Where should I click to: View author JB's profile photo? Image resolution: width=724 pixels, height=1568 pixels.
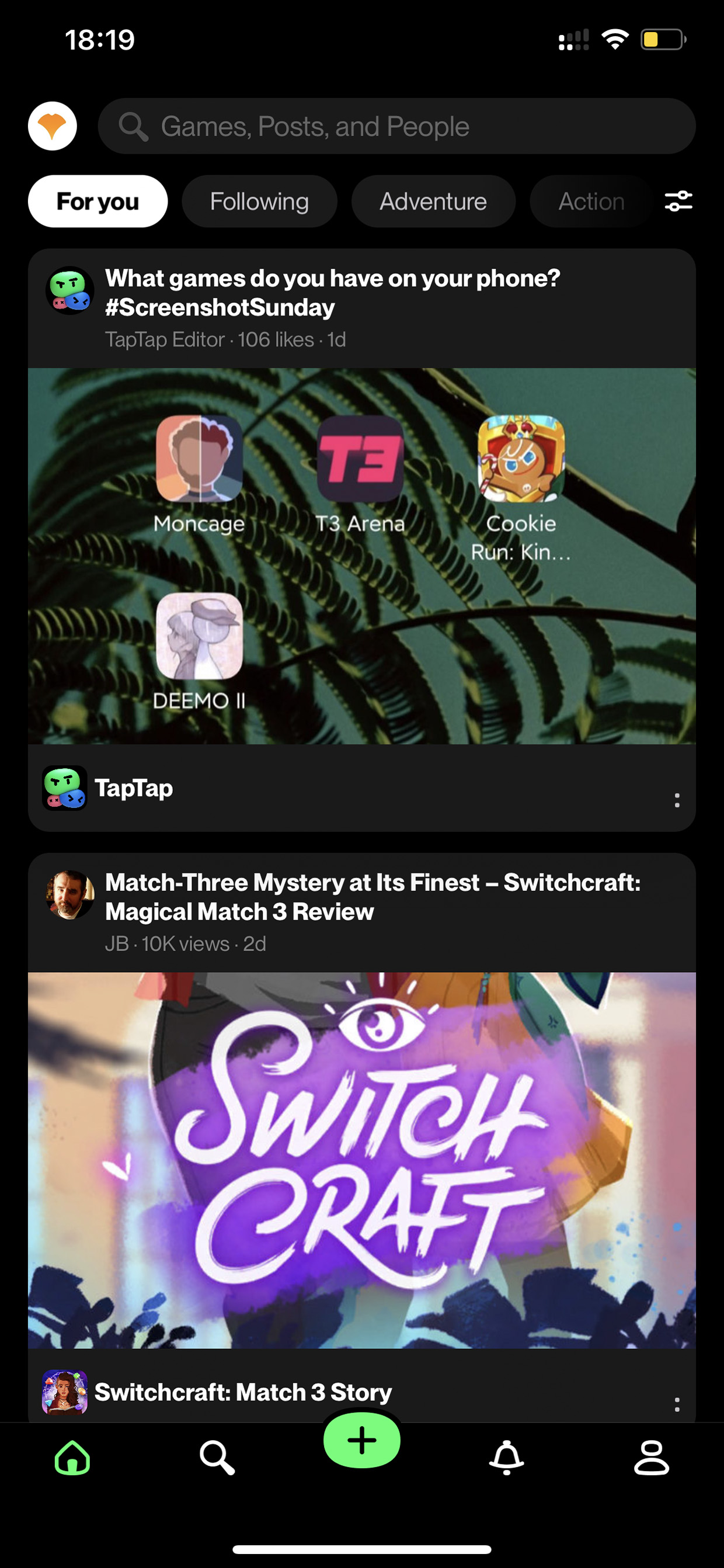pyautogui.click(x=70, y=895)
